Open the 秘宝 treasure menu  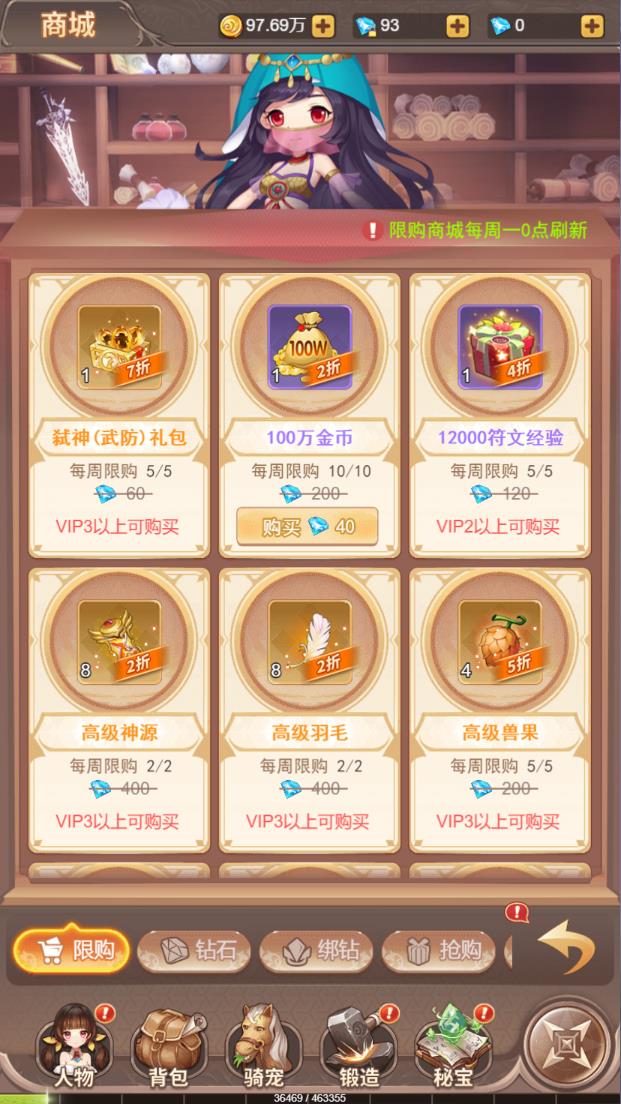point(451,1045)
